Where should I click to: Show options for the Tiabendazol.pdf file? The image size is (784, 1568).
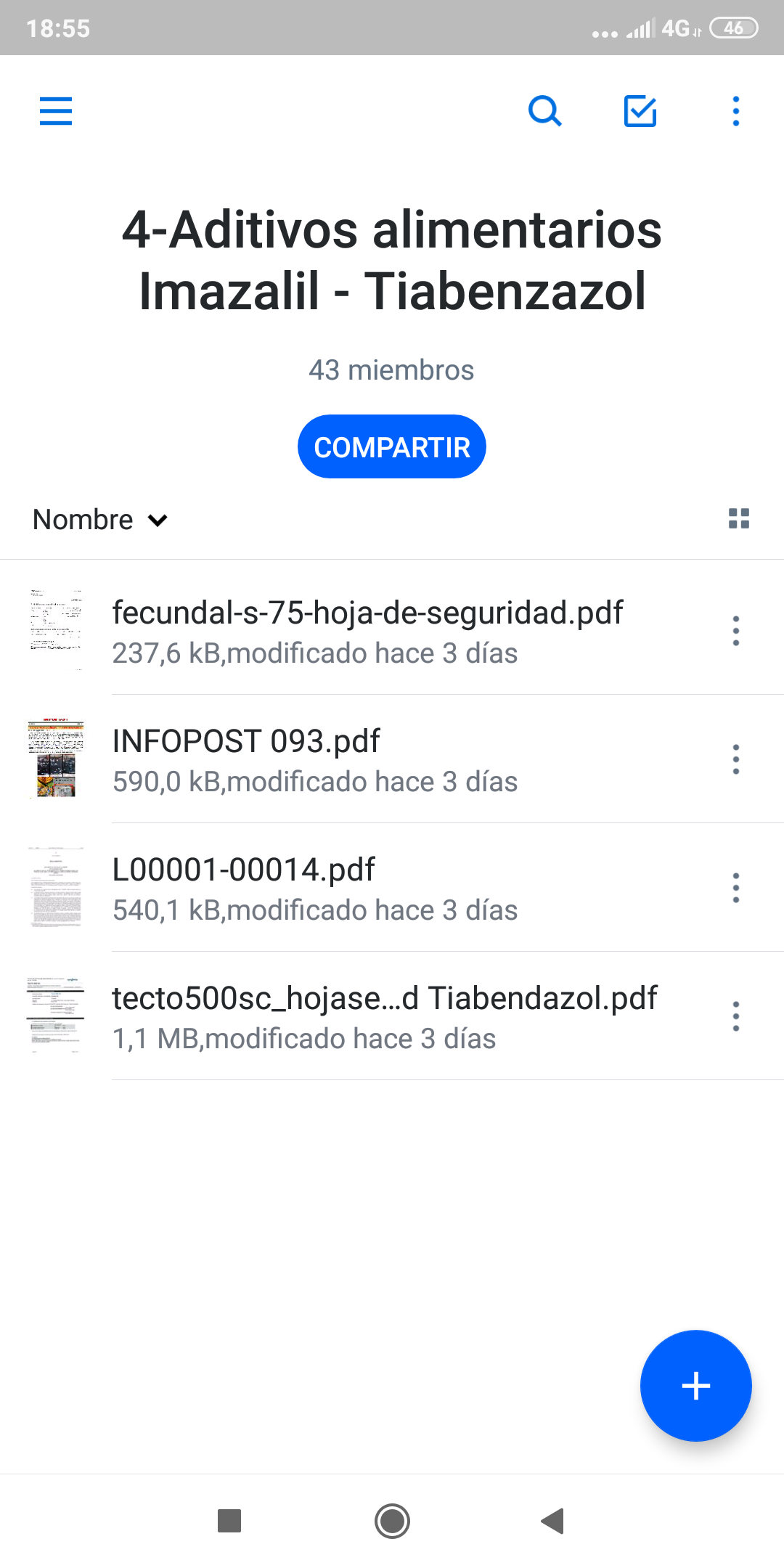pyautogui.click(x=735, y=1016)
